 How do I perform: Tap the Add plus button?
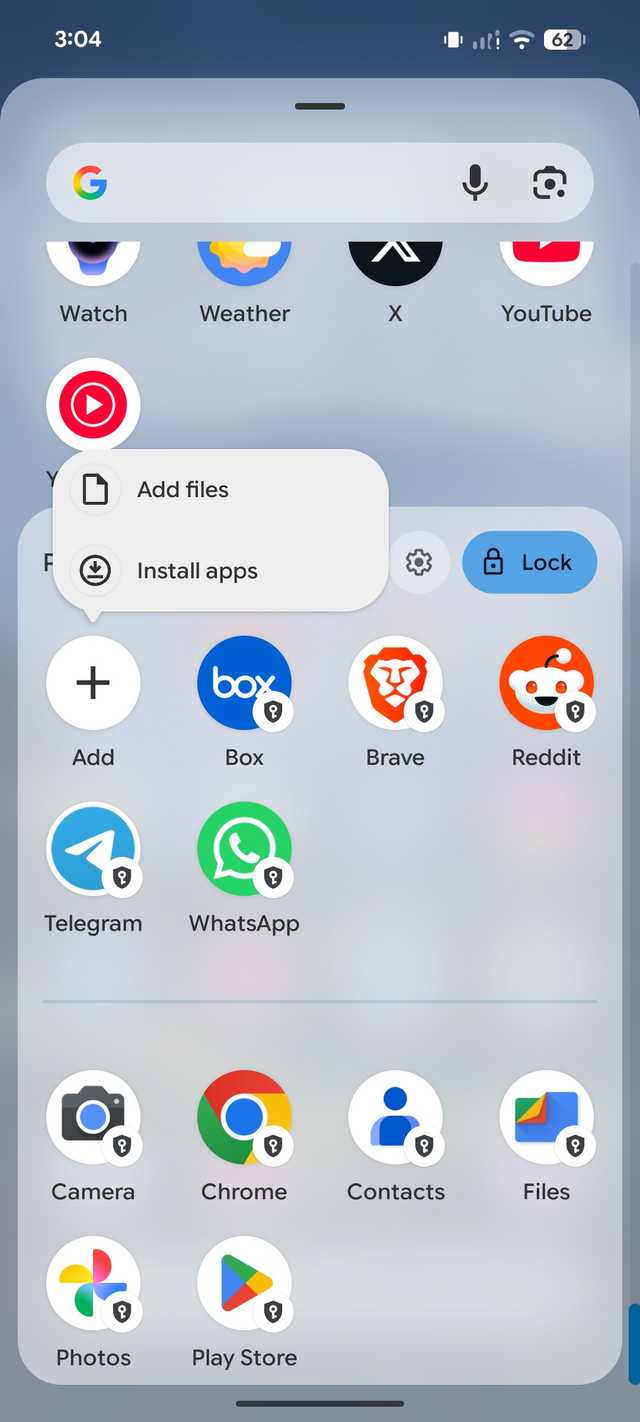tap(93, 683)
